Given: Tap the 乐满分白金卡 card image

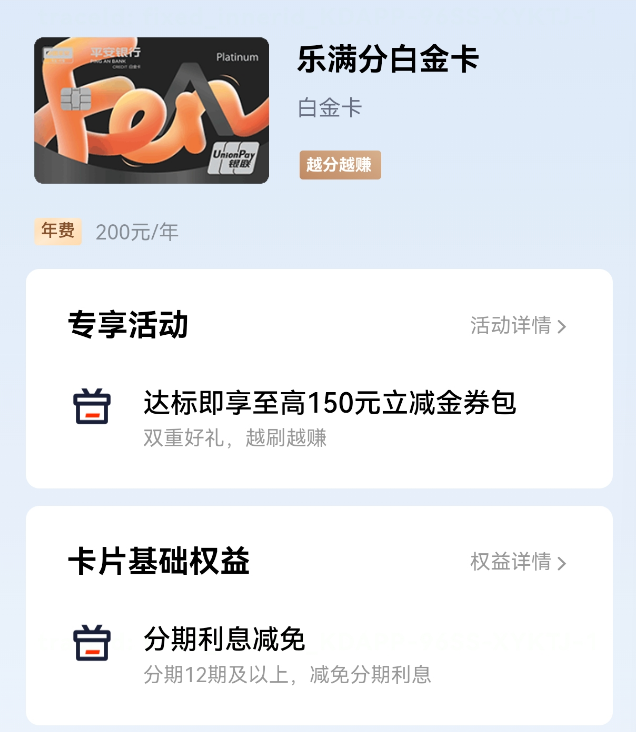Looking at the screenshot, I should pos(151,111).
